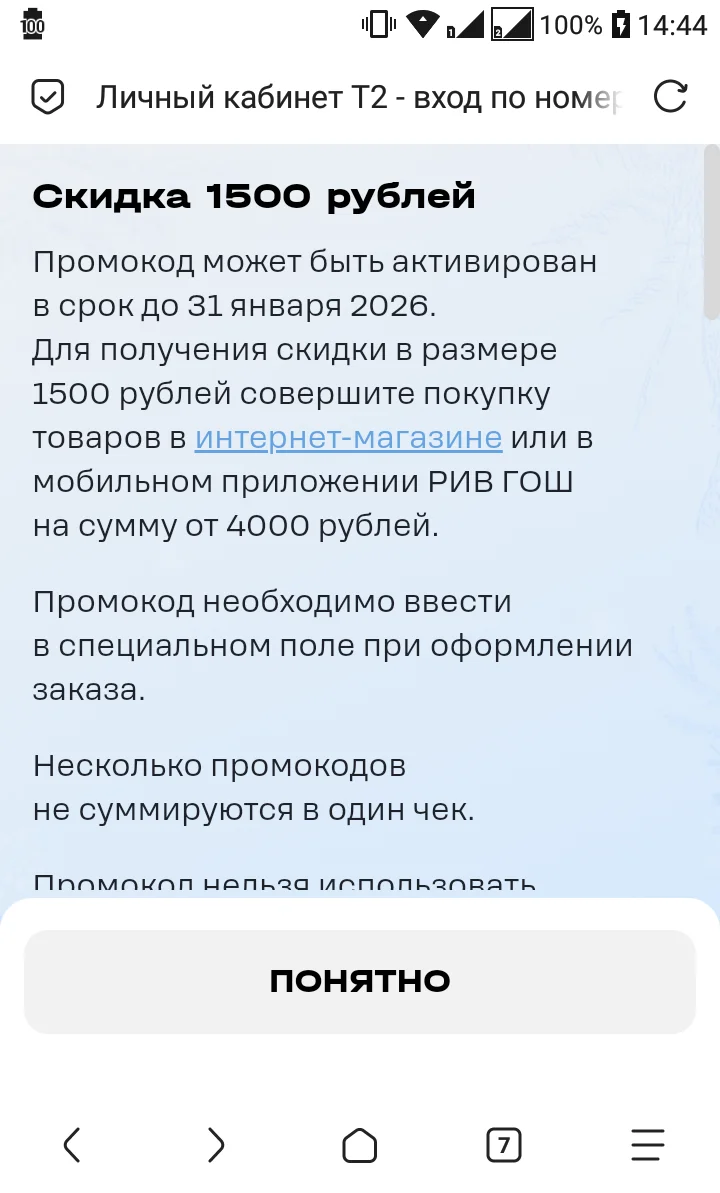Screen dimensions: 720x1193
Task: Open the интернет-магазине link
Action: click(349, 438)
